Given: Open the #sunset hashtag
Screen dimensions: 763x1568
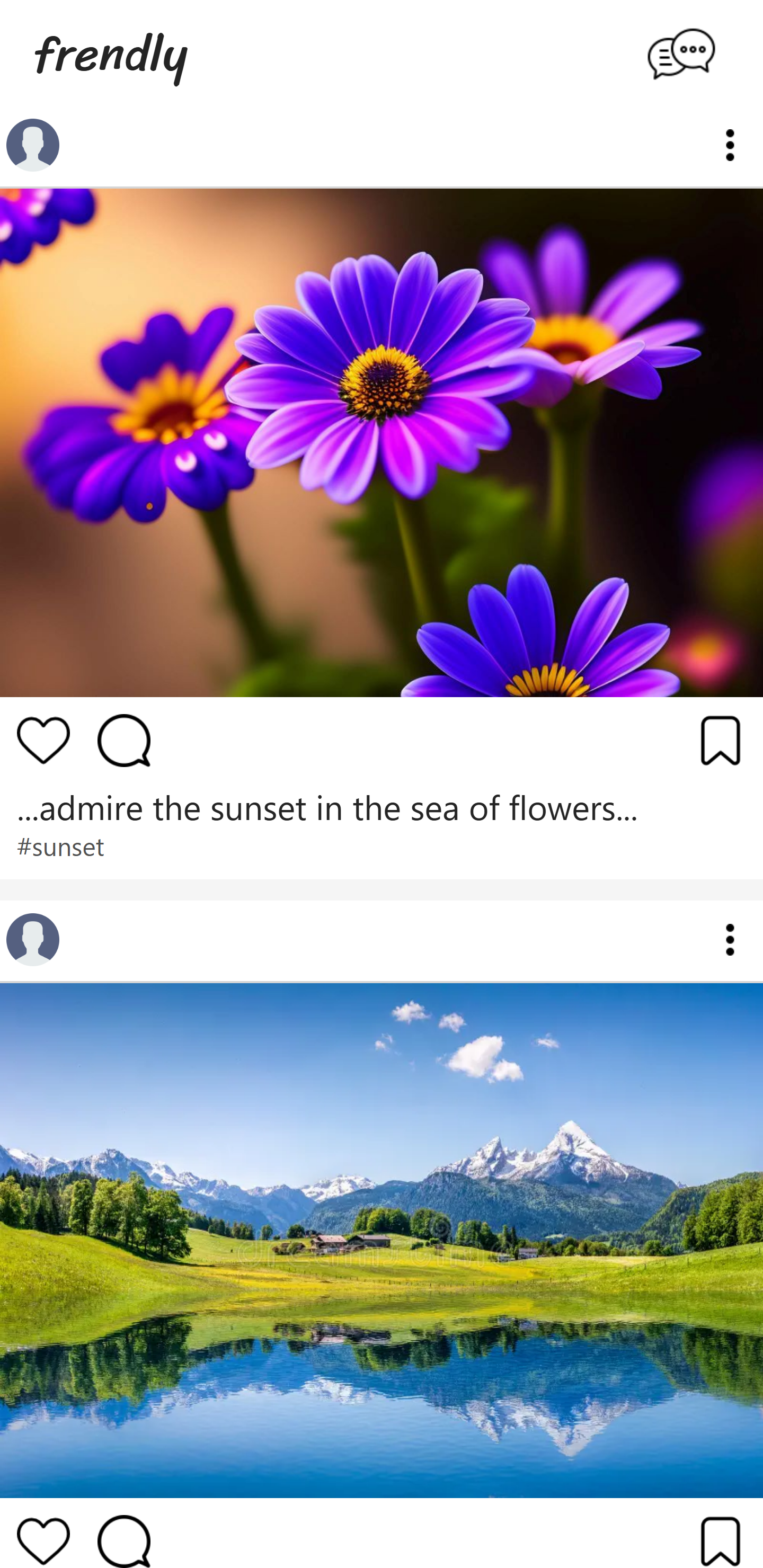Looking at the screenshot, I should (x=61, y=848).
